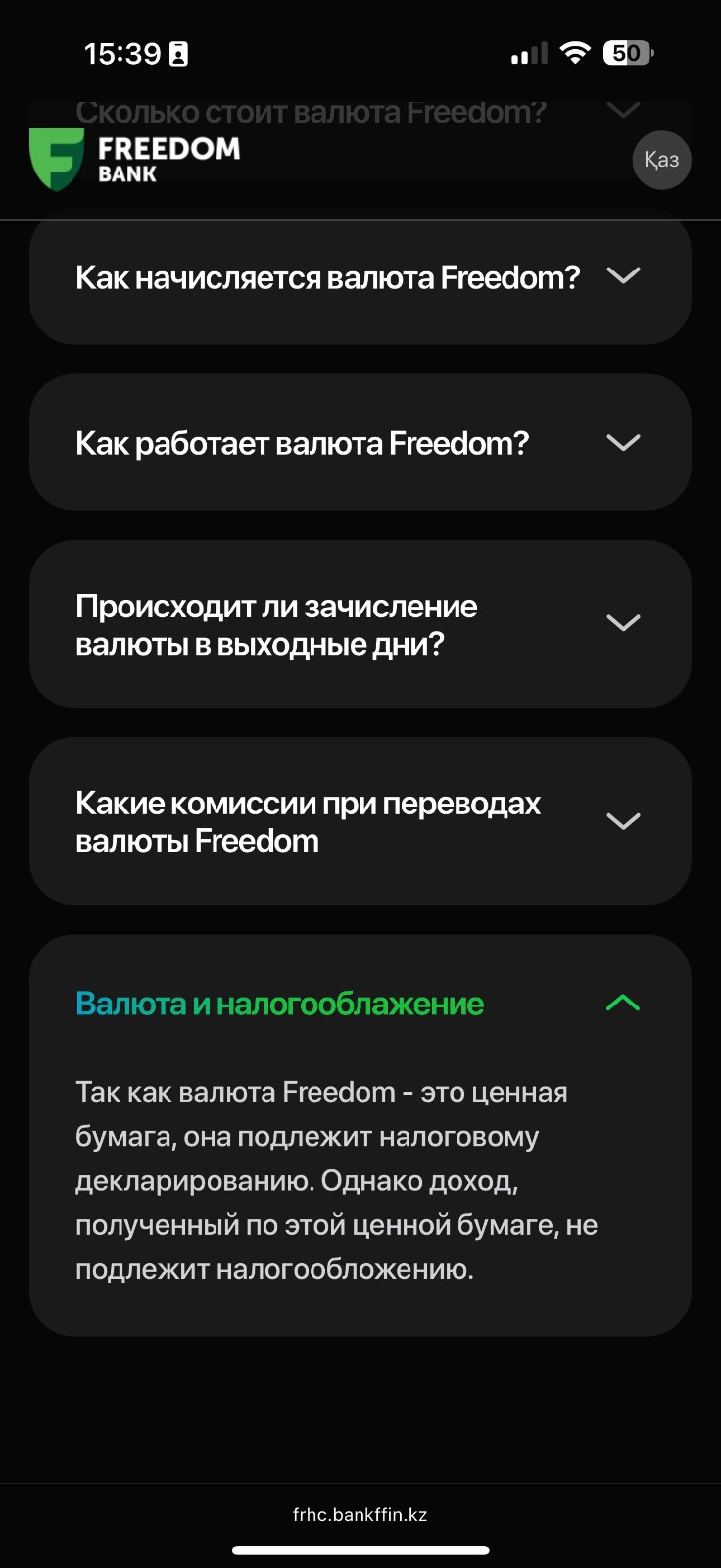Expand "Какие комиссии при переводах валюты Freedom"
This screenshot has width=721, height=1568.
pos(360,820)
